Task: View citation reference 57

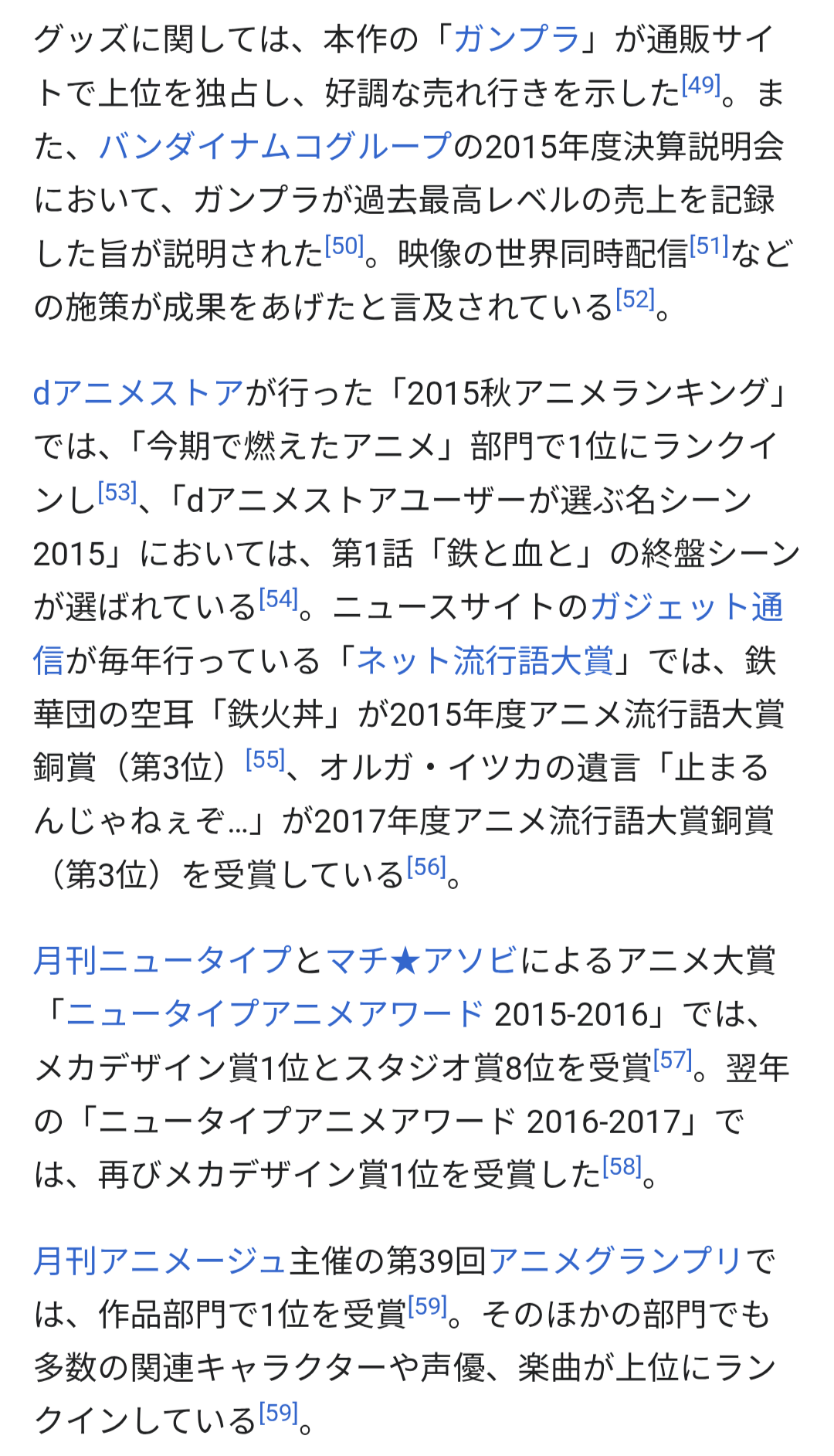Action: tap(673, 1060)
